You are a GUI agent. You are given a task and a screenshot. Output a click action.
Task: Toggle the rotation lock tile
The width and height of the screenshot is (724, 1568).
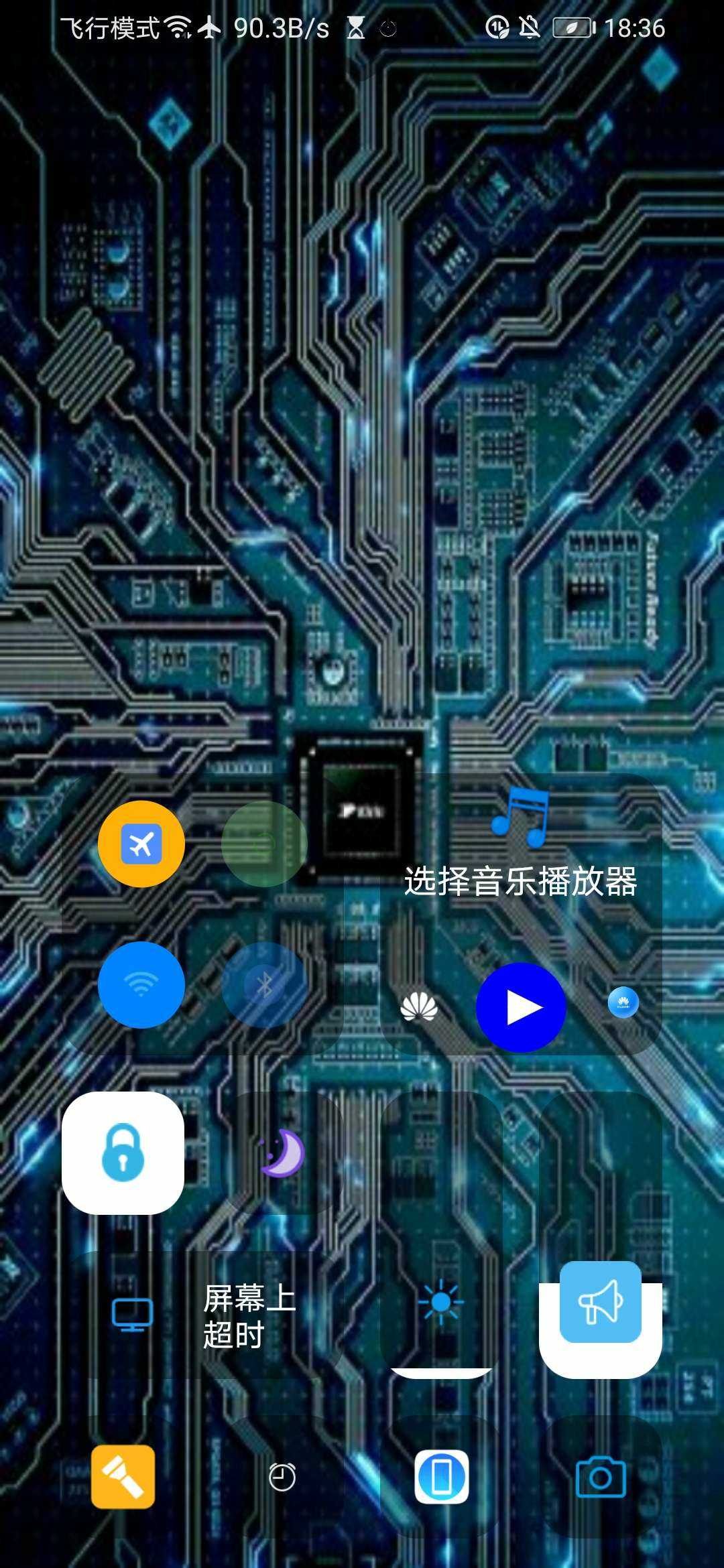coord(123,1153)
